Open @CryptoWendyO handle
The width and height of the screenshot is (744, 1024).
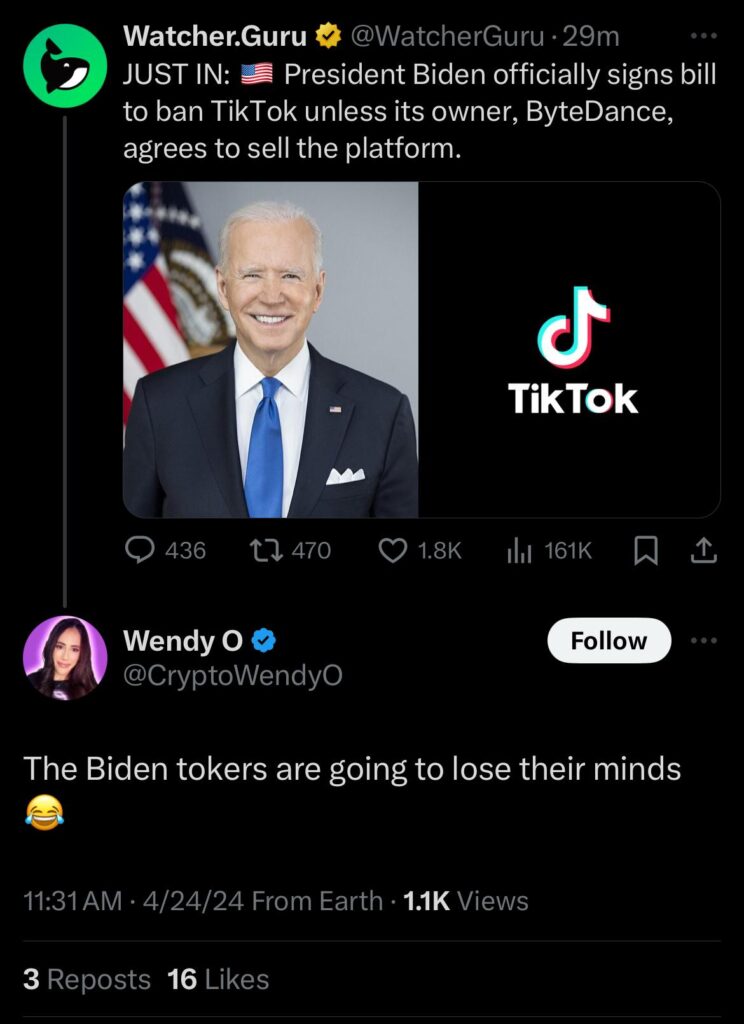[x=232, y=675]
